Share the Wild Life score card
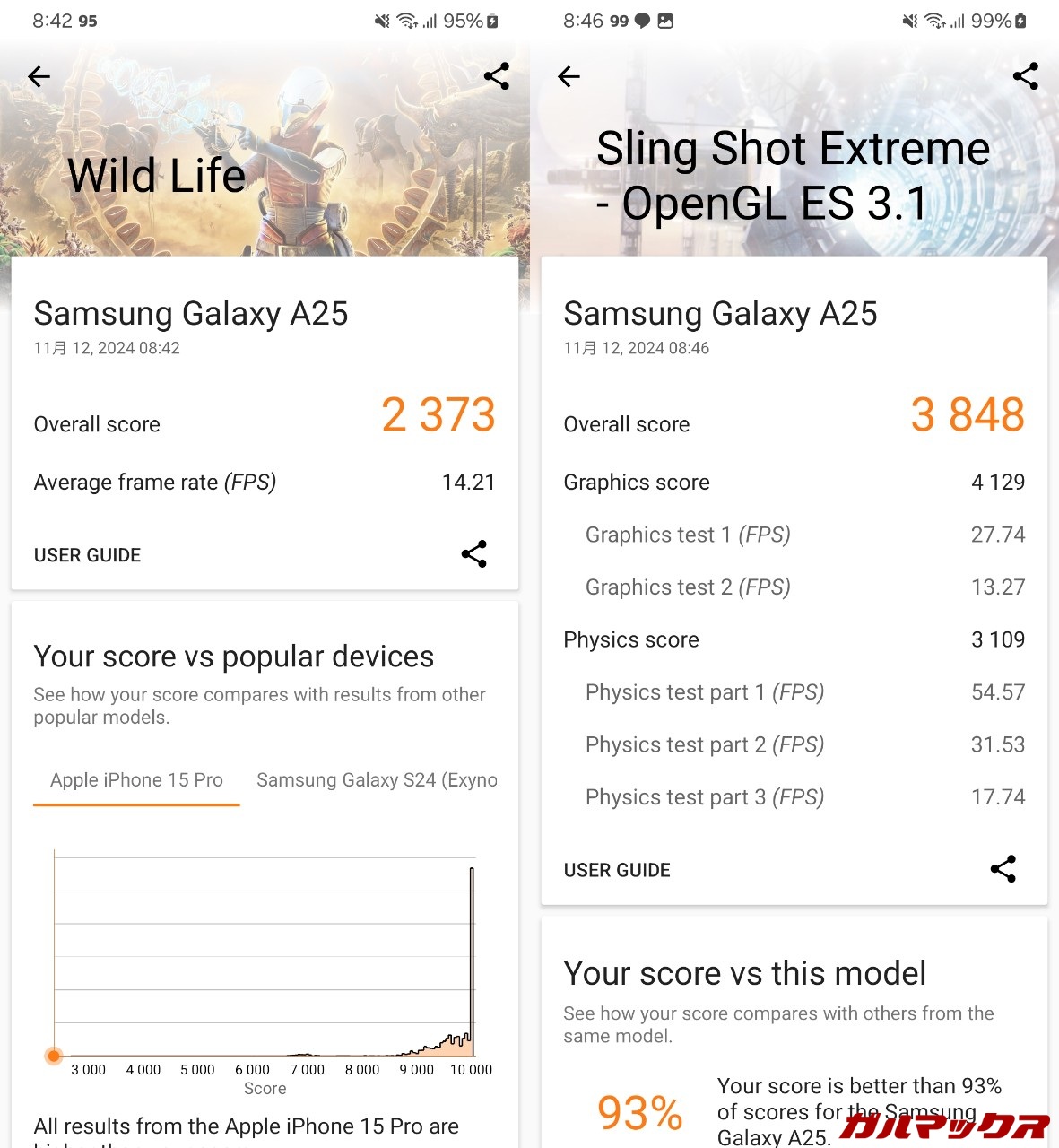 click(x=473, y=554)
